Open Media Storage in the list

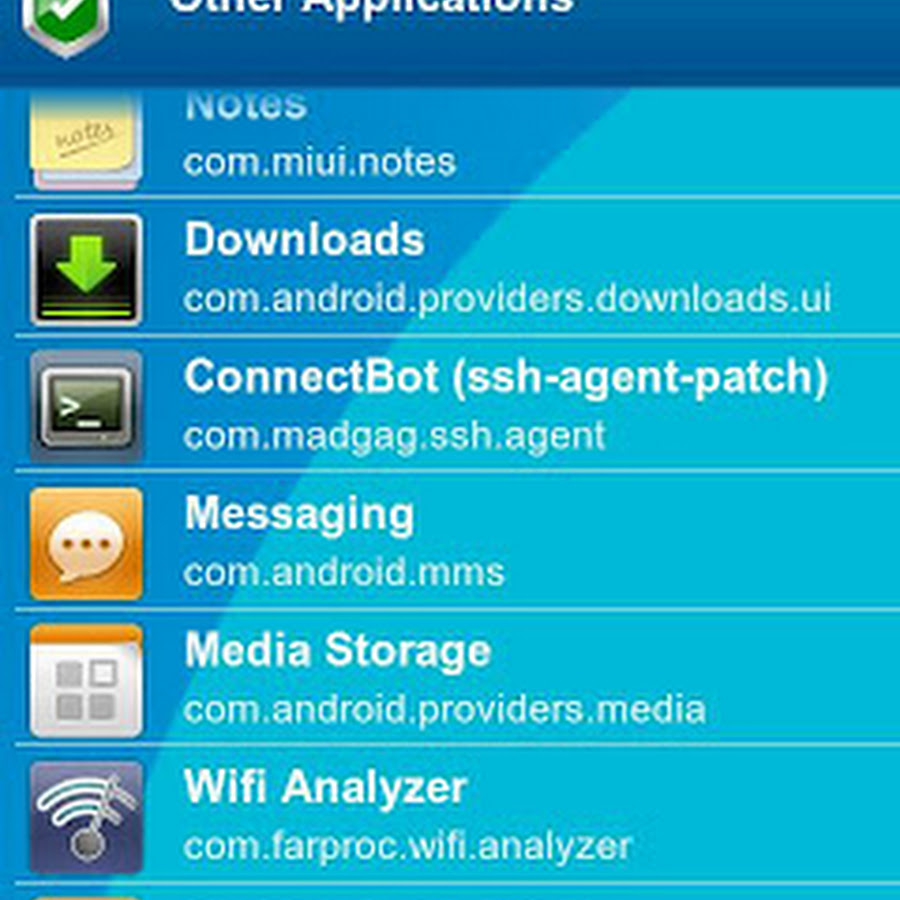450,679
